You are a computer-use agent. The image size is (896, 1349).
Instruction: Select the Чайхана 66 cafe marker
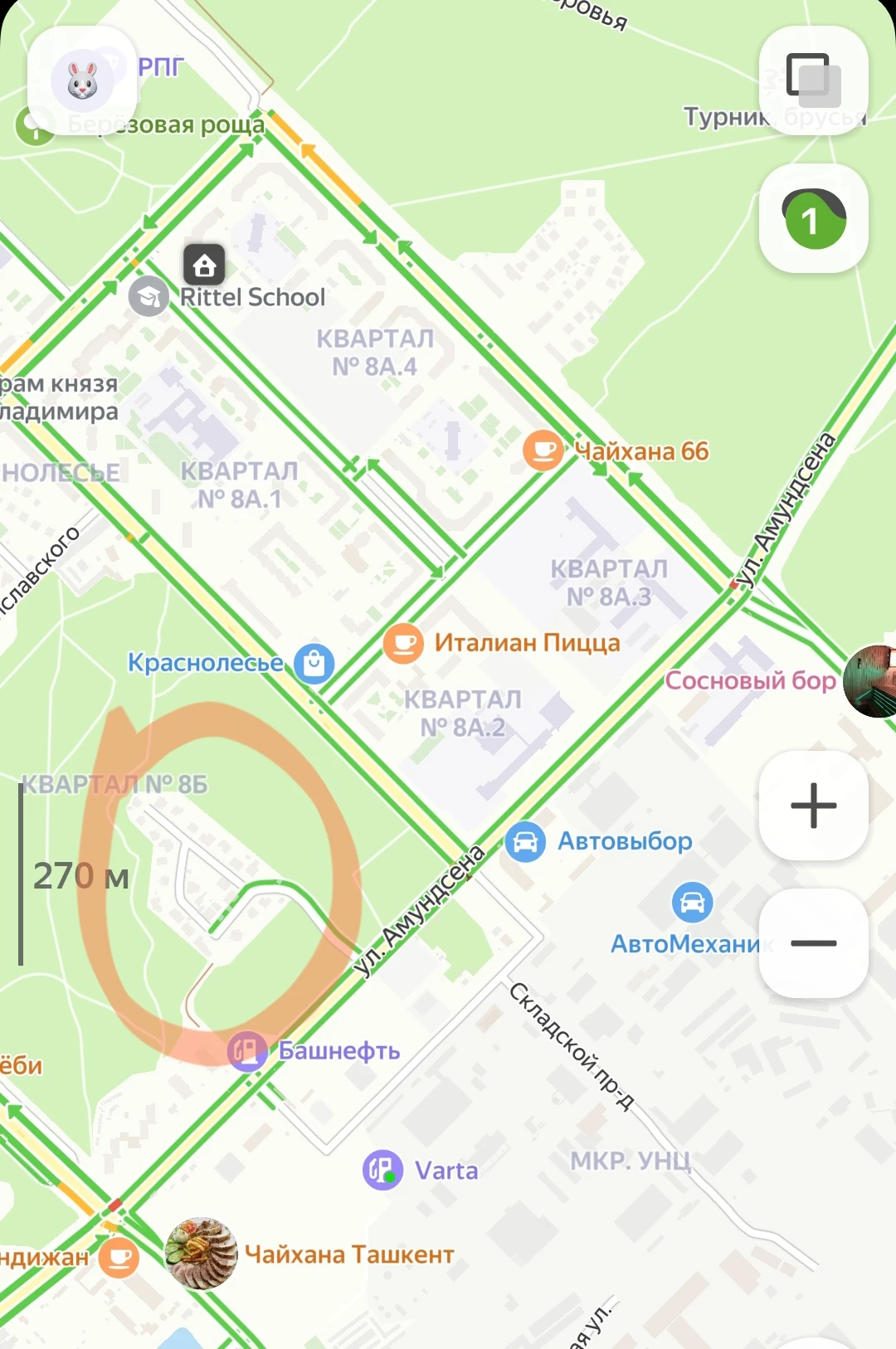[543, 450]
